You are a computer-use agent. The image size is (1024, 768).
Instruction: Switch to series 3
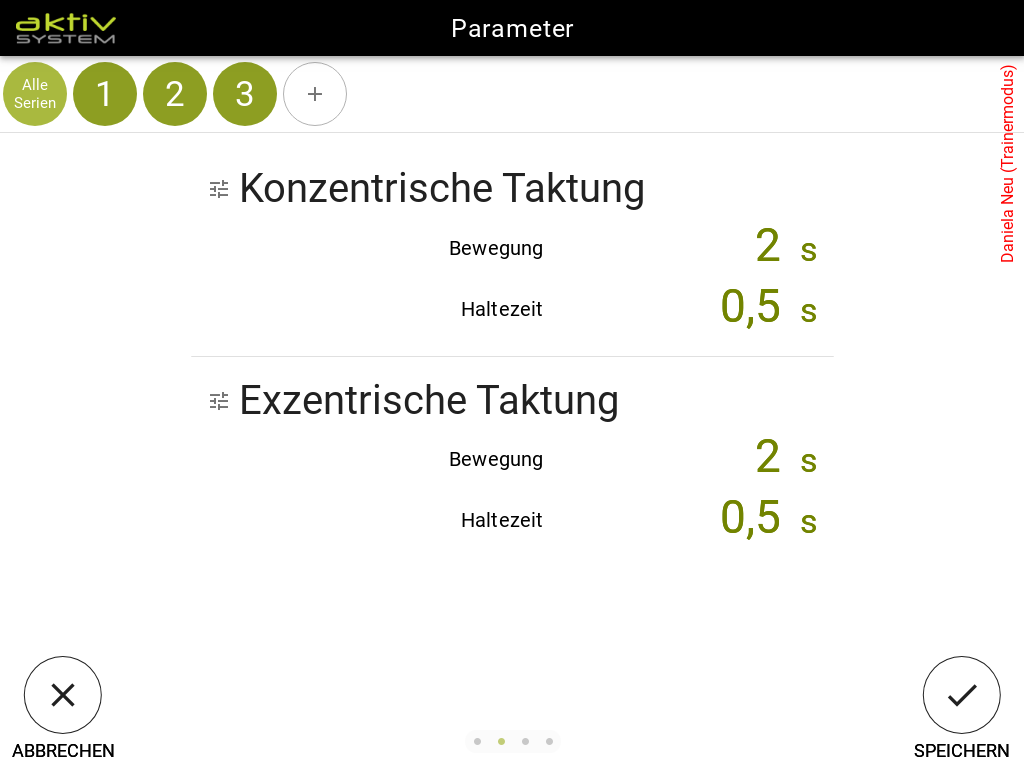coord(245,94)
